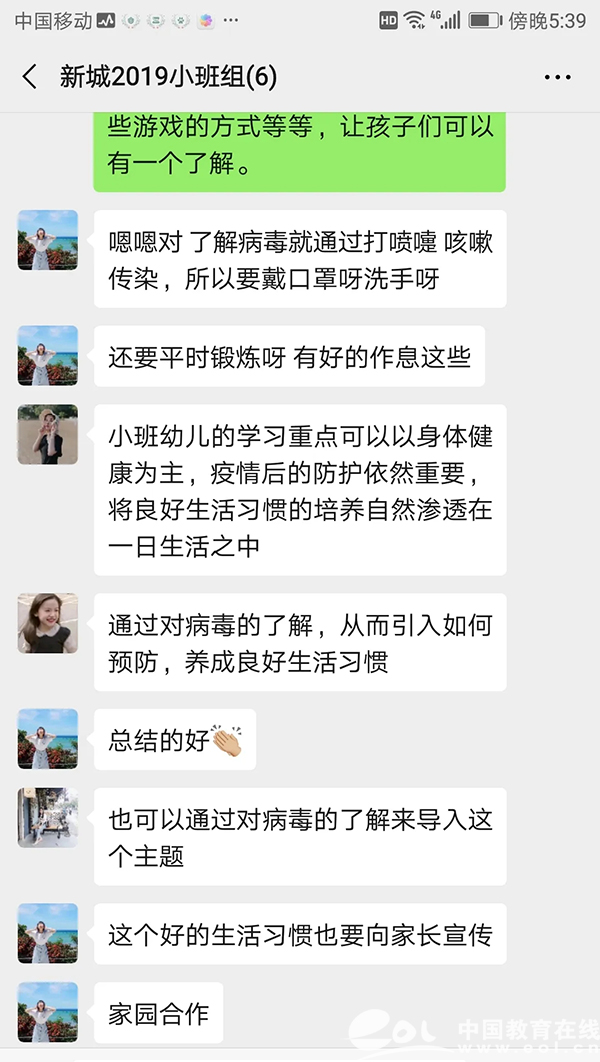The height and width of the screenshot is (1062, 600).
Task: Open avatar beside 这个好的生活习惯 message
Action: pos(47,933)
